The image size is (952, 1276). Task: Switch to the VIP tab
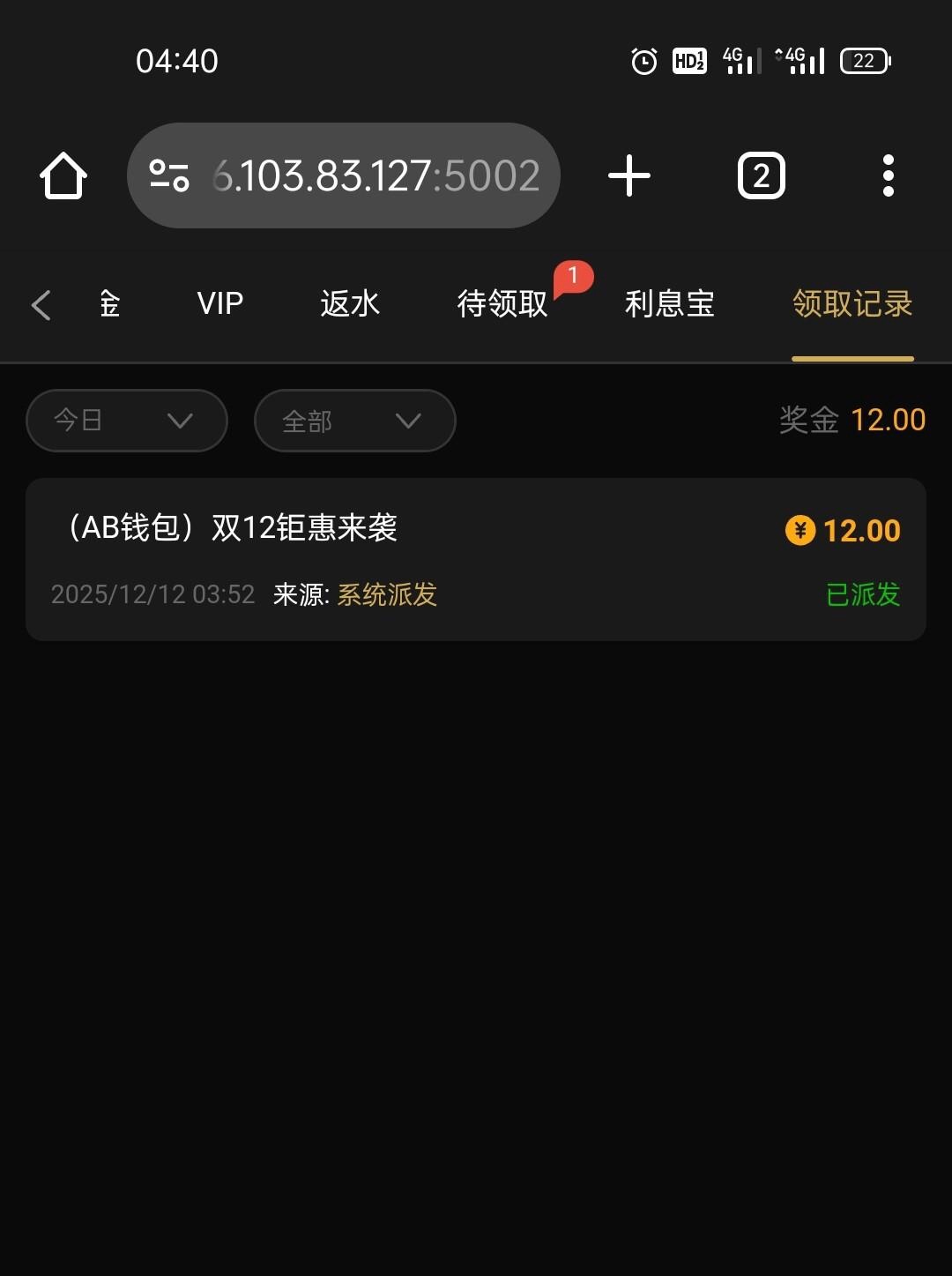point(219,304)
